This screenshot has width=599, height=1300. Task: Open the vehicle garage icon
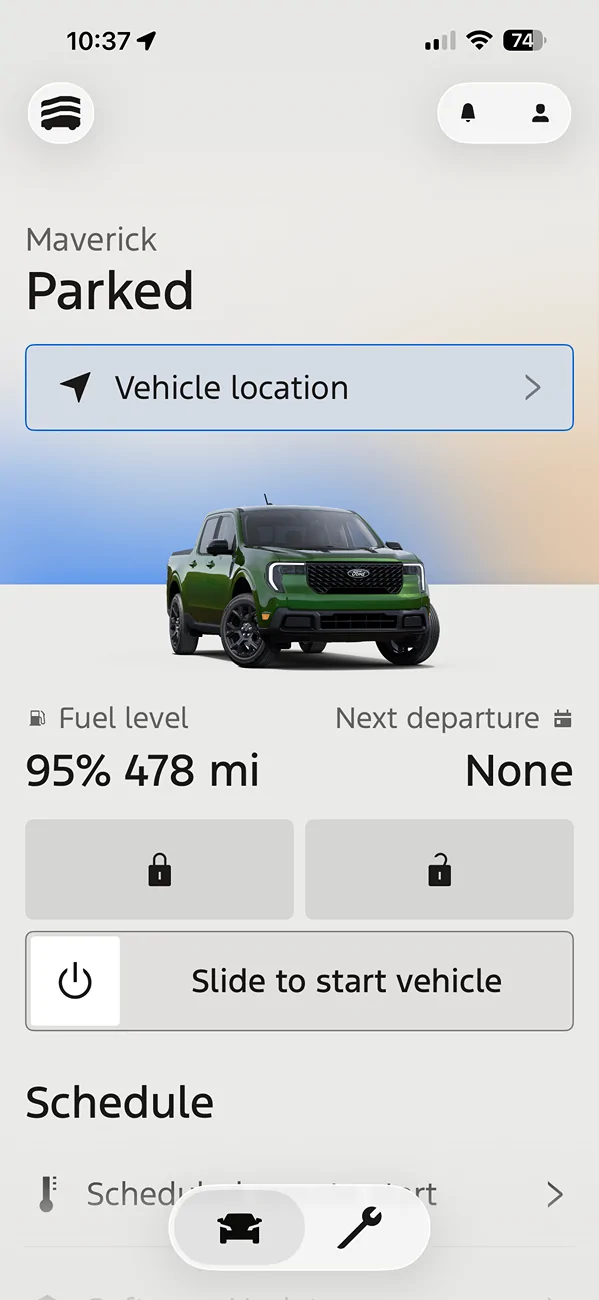pyautogui.click(x=61, y=112)
